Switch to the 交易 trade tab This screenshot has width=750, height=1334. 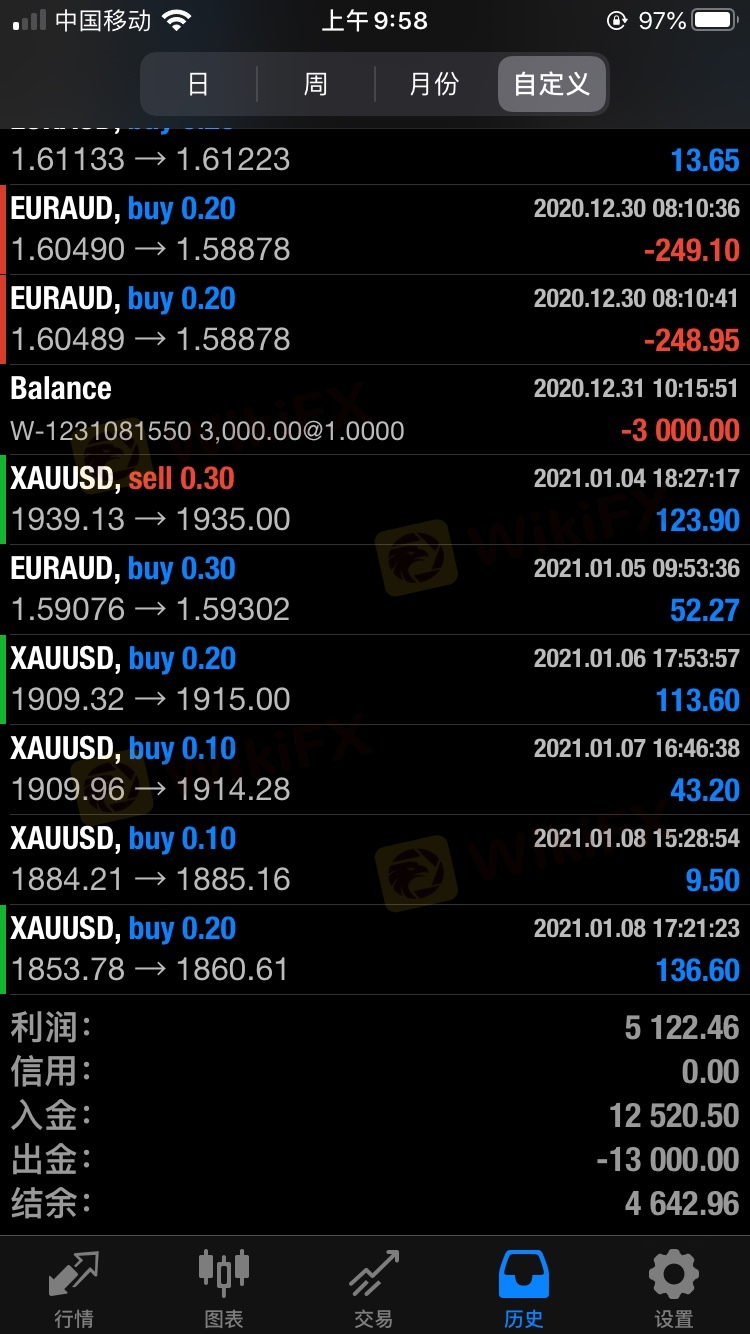point(374,1288)
